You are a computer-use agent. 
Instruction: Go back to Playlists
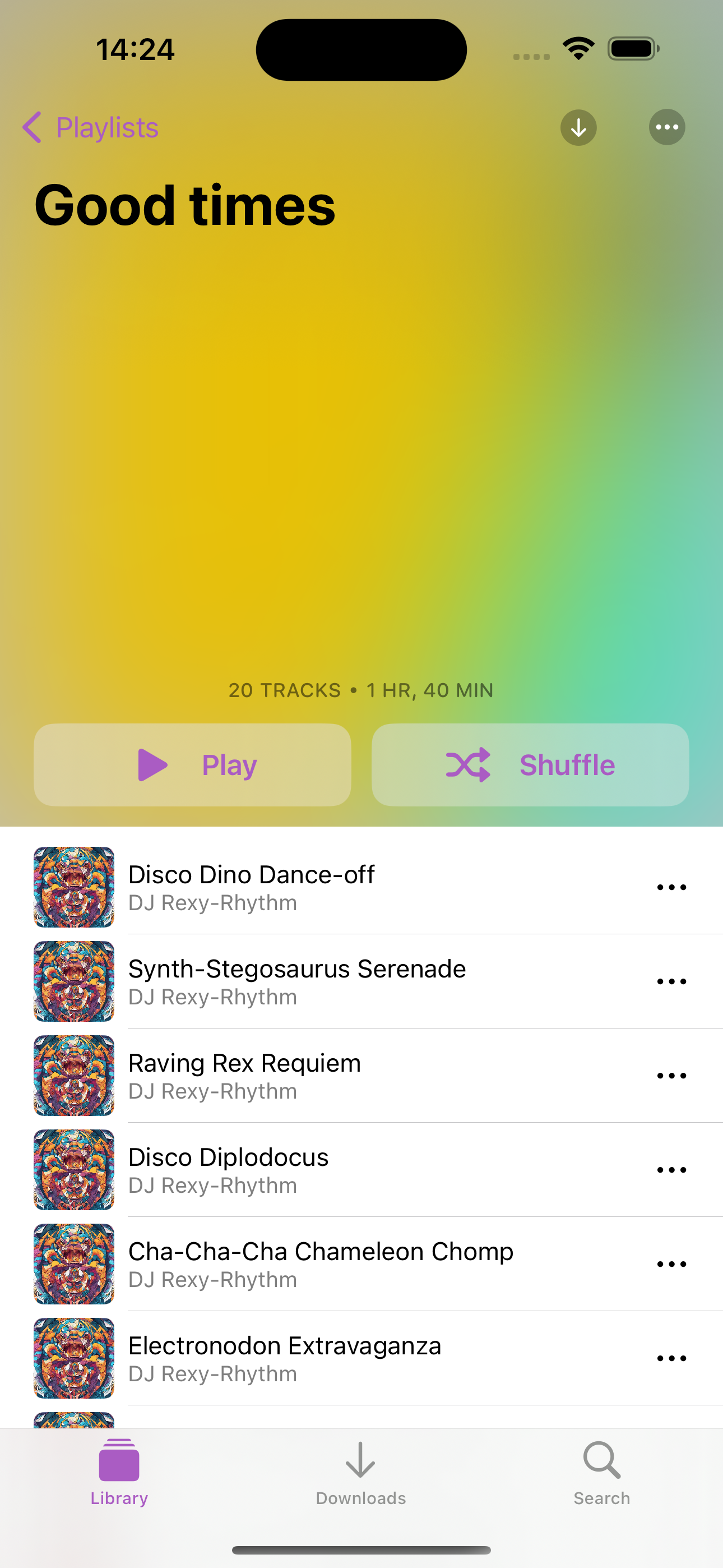click(x=90, y=128)
